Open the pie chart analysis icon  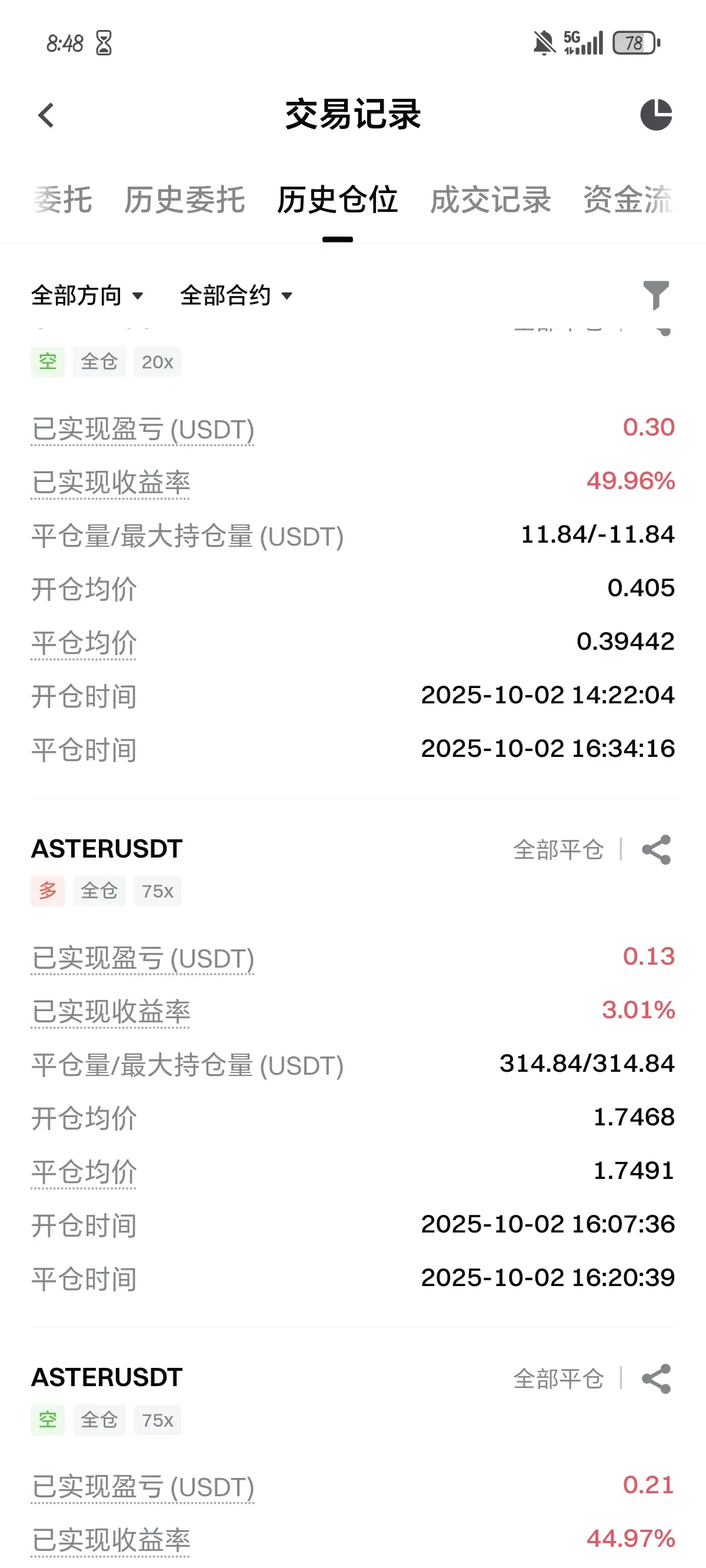[655, 114]
